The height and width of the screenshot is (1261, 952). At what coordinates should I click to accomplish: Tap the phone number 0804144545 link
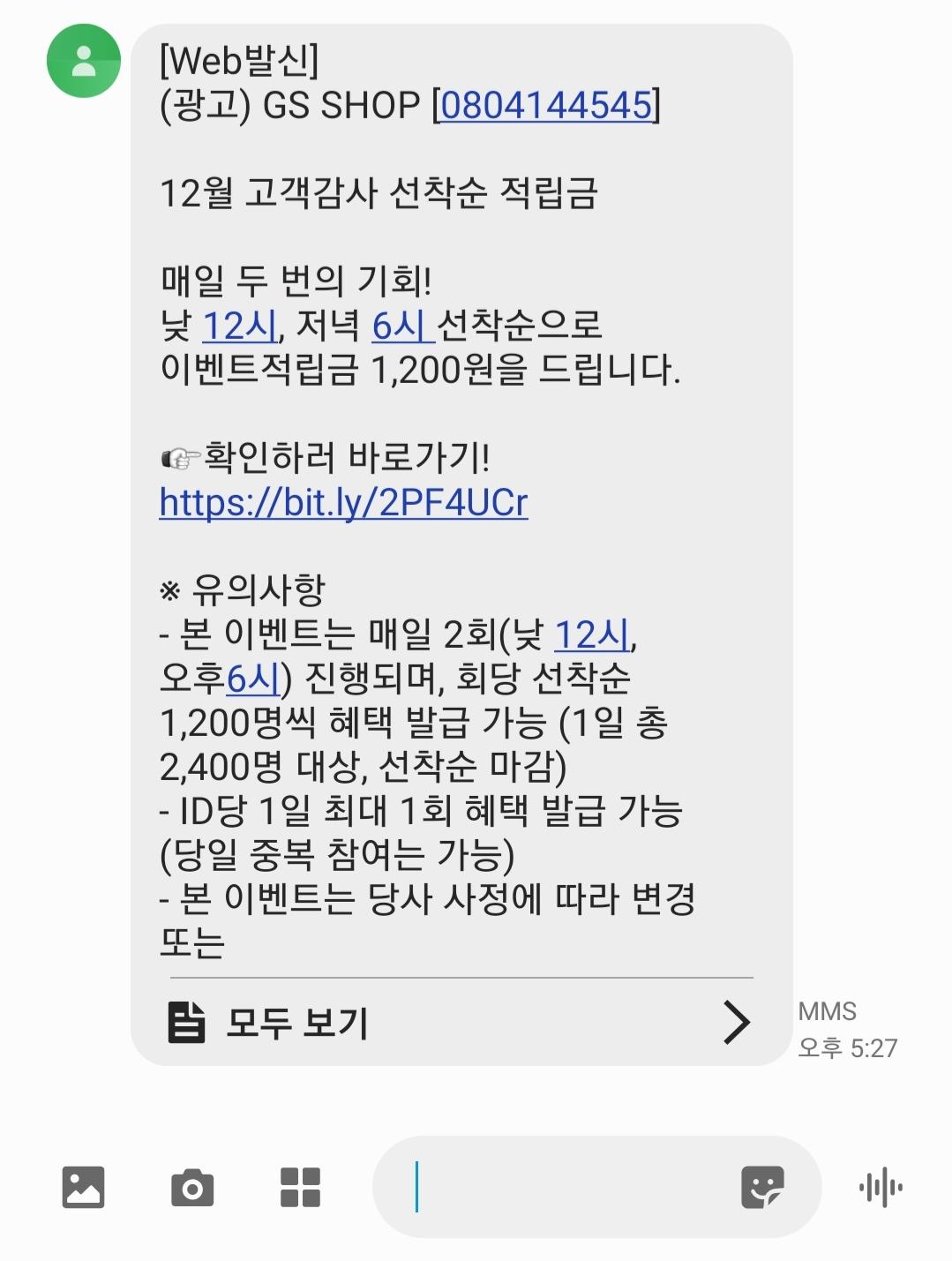click(x=545, y=106)
